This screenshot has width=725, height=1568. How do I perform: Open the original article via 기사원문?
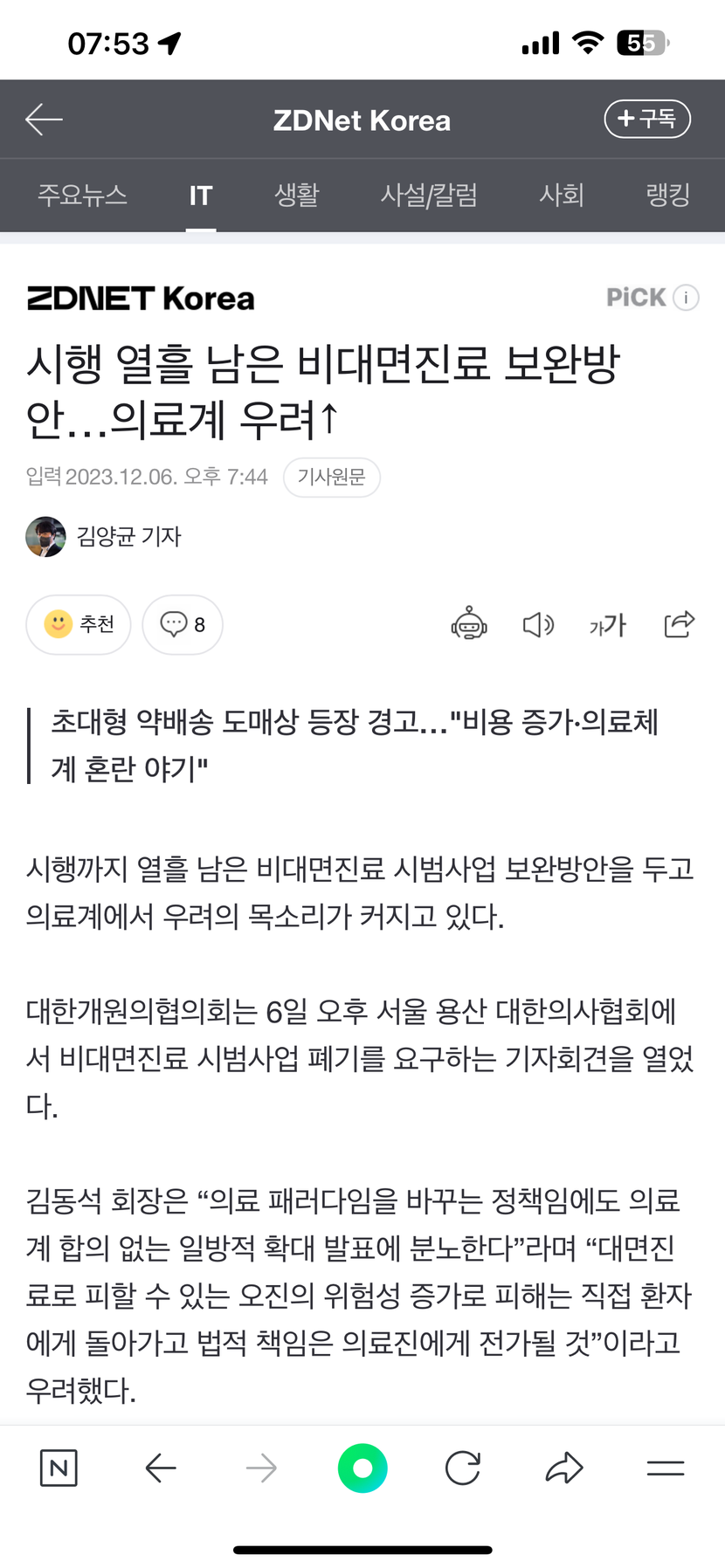pos(331,477)
